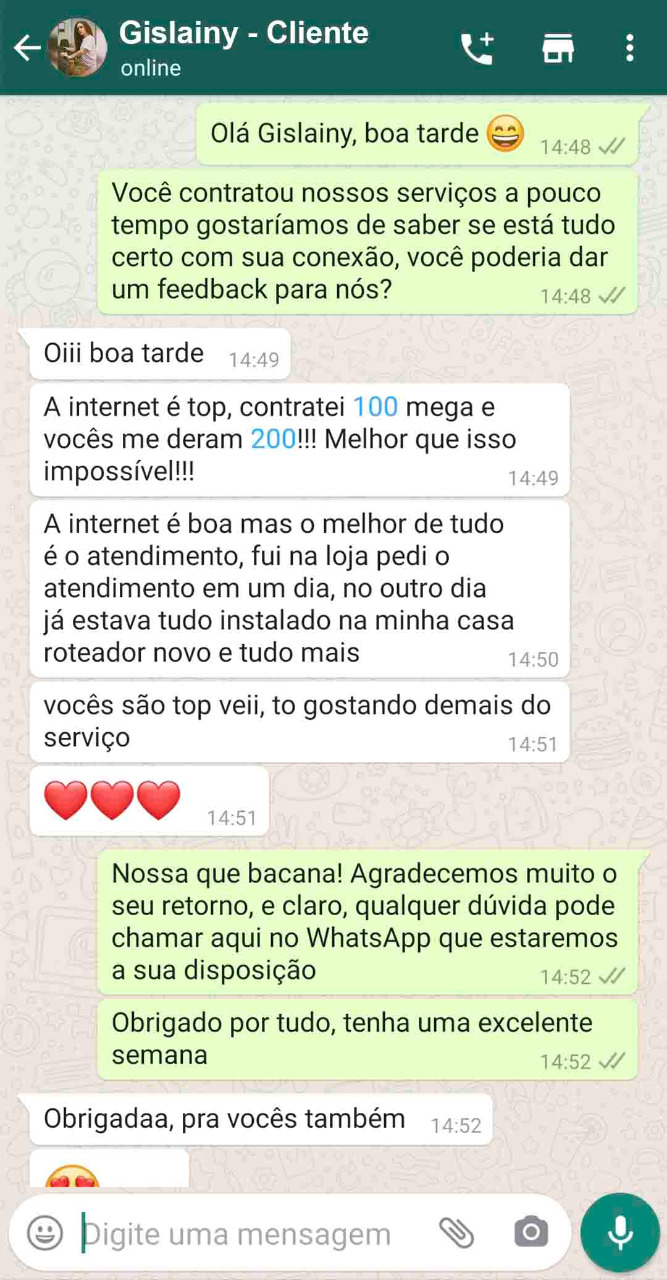The height and width of the screenshot is (1280, 667).
Task: Open Gislainy's profile picture
Action: click(77, 47)
